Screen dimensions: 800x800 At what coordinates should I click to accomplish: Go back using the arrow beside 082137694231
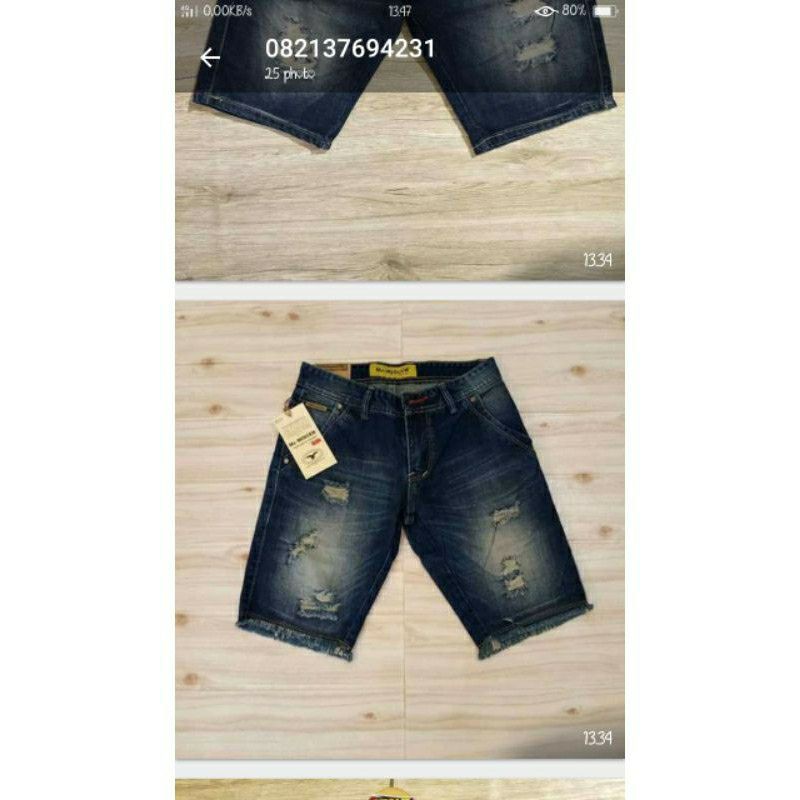tap(209, 58)
